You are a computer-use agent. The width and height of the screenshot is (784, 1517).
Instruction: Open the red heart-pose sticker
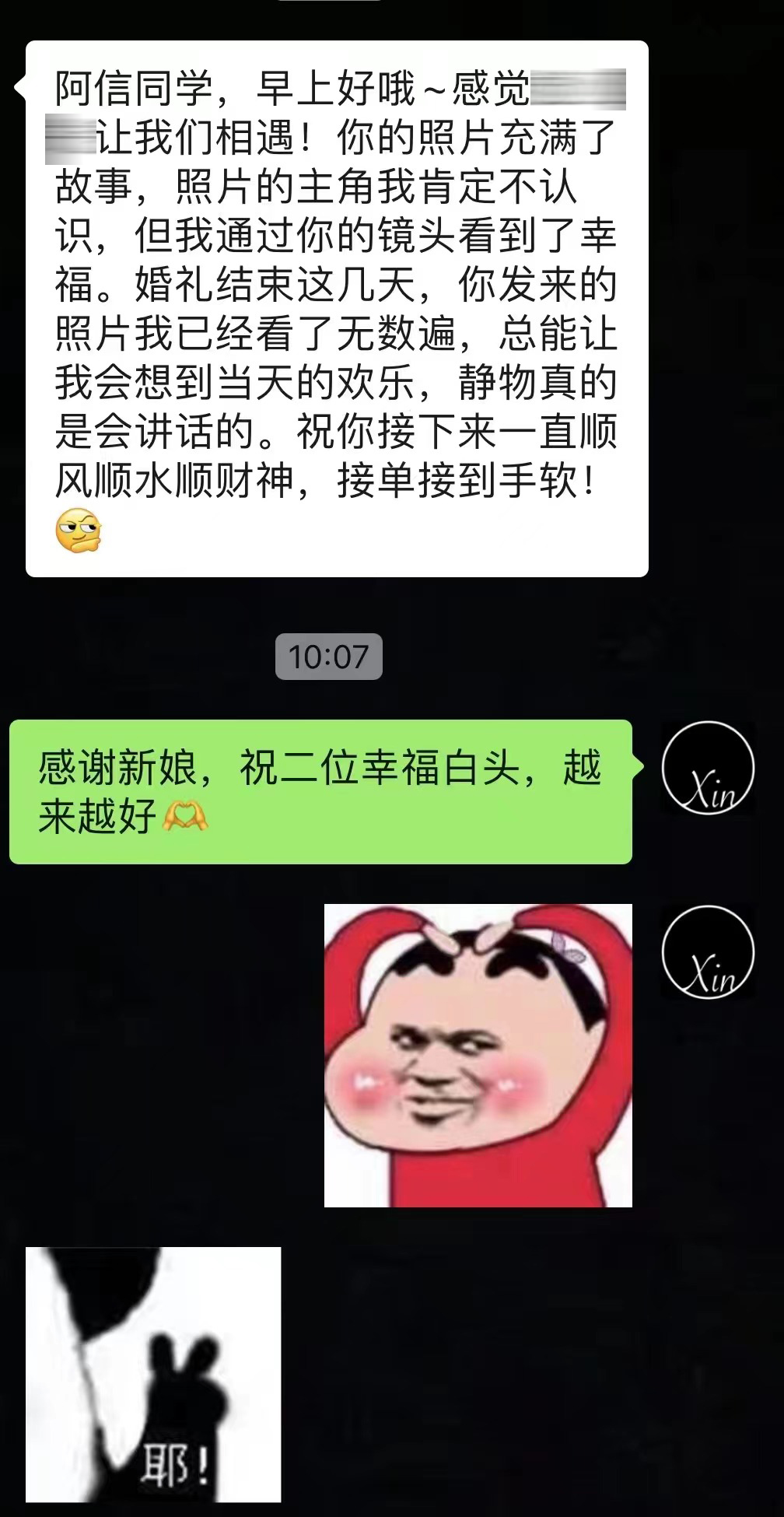point(478,1055)
